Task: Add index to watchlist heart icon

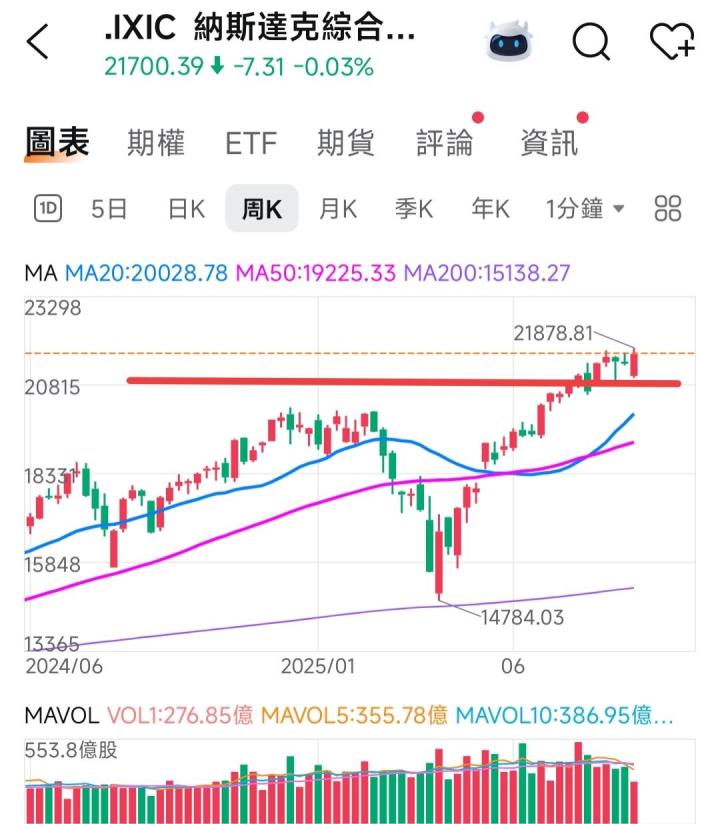Action: coord(671,42)
